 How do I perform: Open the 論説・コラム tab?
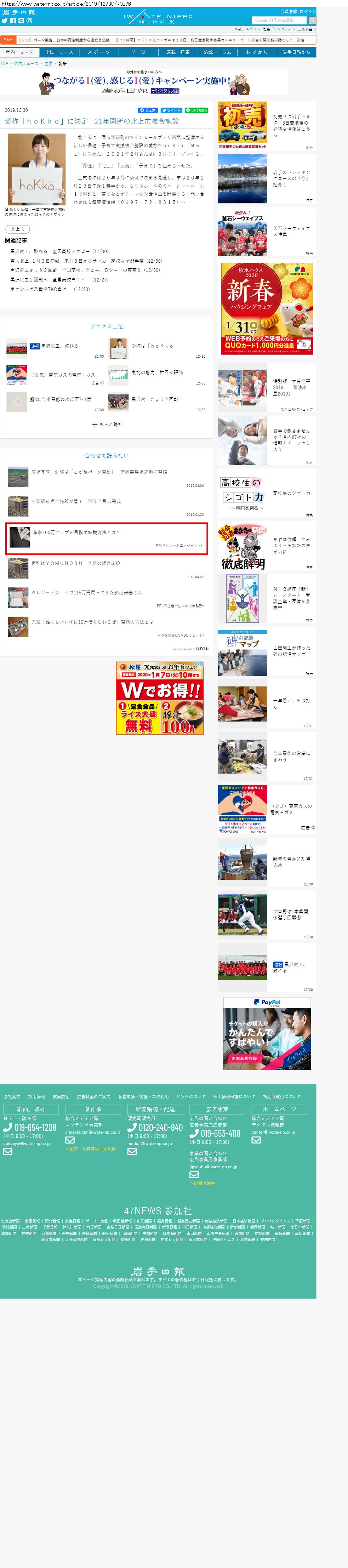(217, 52)
